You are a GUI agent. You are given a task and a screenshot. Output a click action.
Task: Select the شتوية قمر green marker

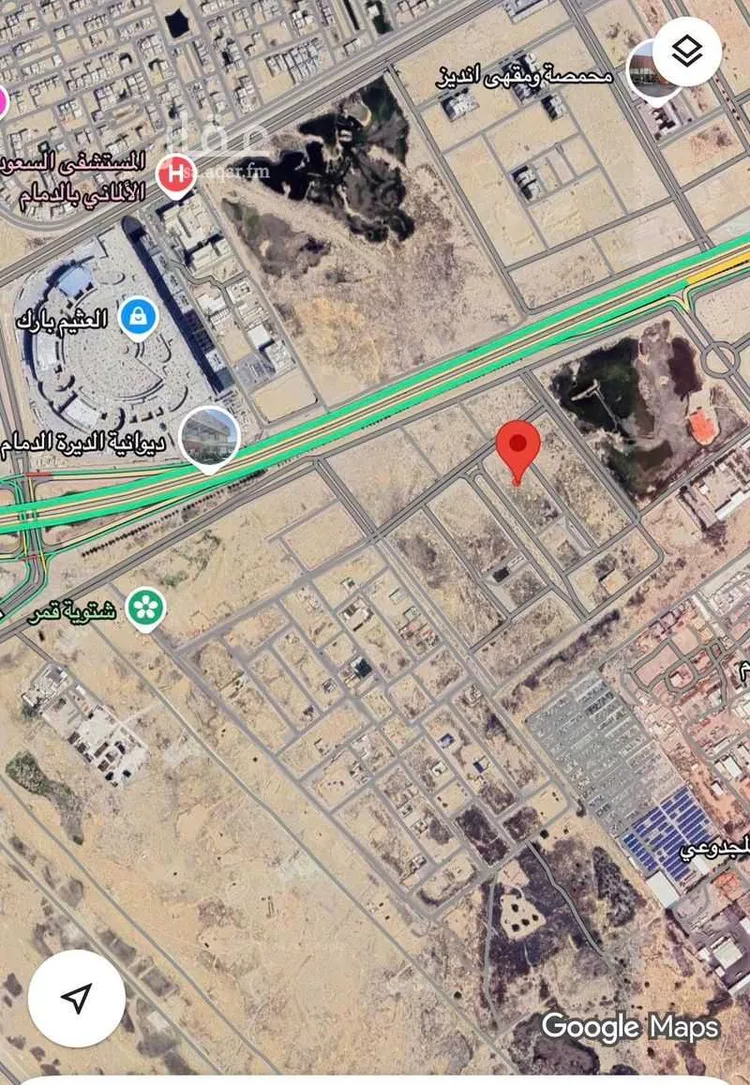tap(147, 606)
